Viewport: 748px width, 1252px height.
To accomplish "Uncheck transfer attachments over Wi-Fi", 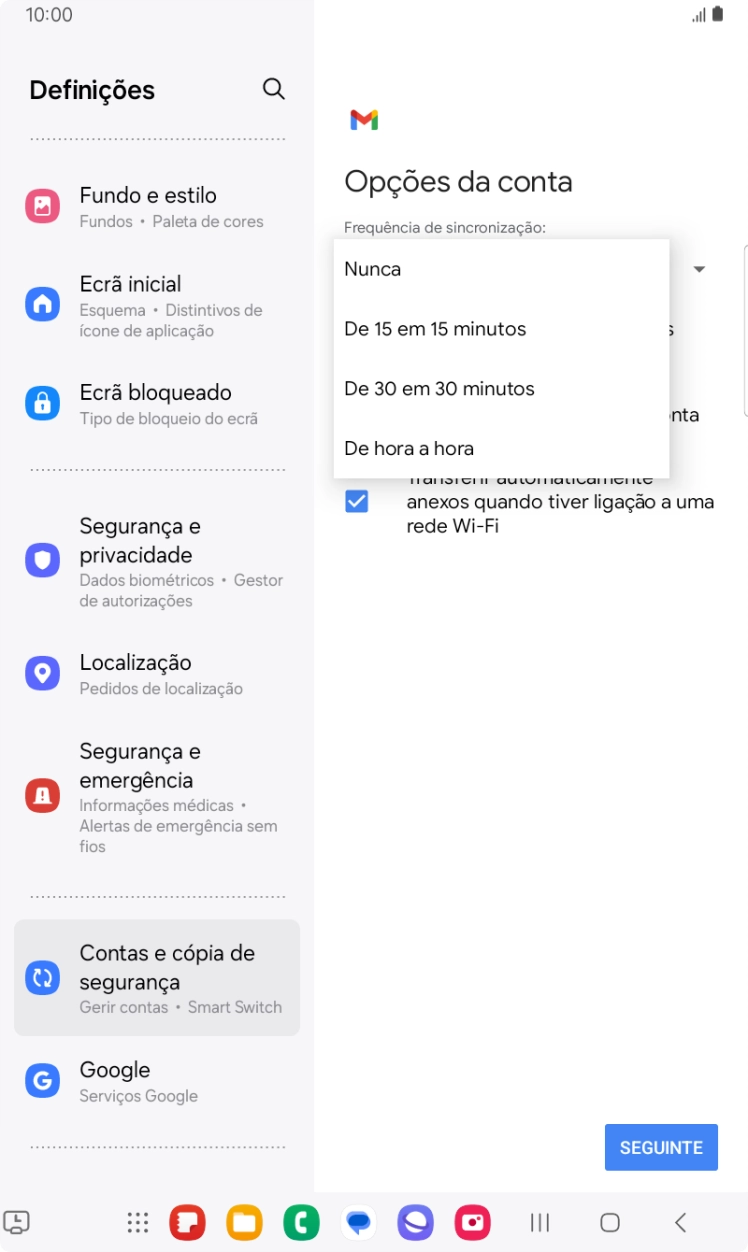I will click(357, 501).
